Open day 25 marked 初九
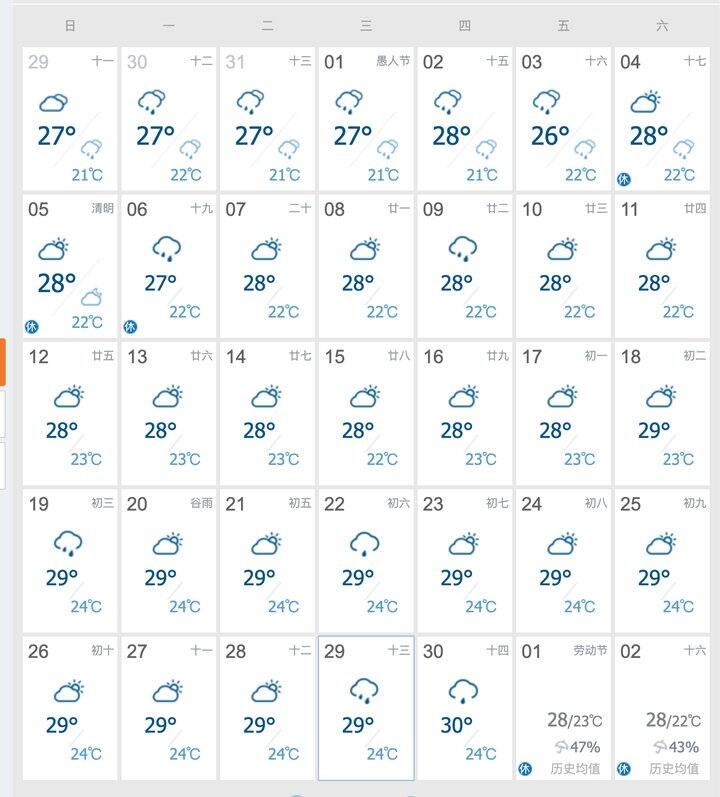The width and height of the screenshot is (720, 797). 662,561
